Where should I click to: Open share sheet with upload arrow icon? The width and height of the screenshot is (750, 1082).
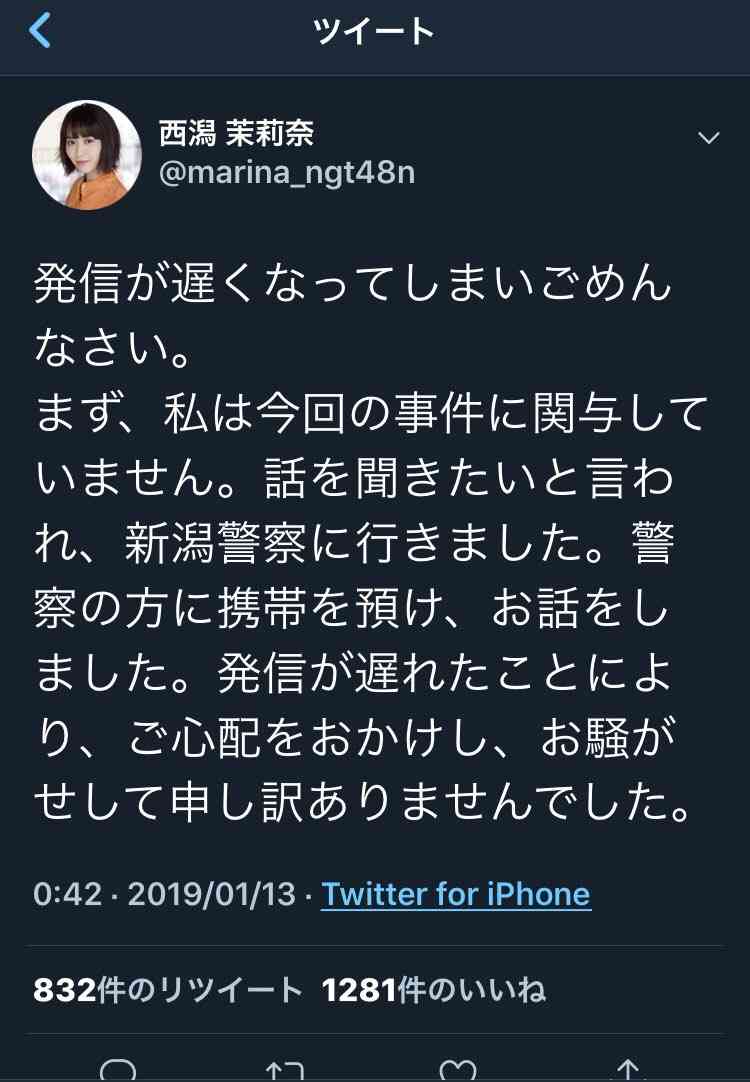(x=629, y=1070)
